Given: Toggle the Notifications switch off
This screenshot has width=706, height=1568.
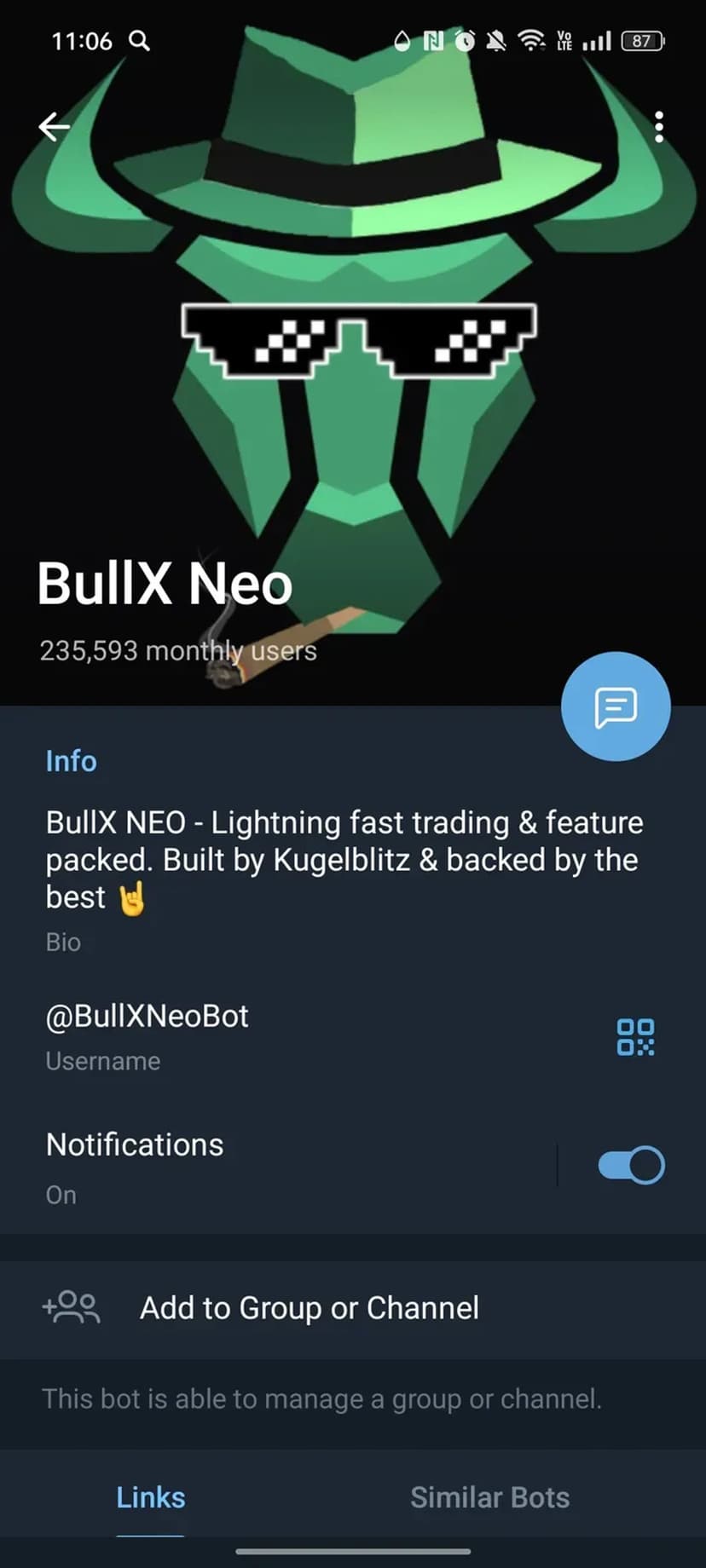Looking at the screenshot, I should coord(631,1165).
